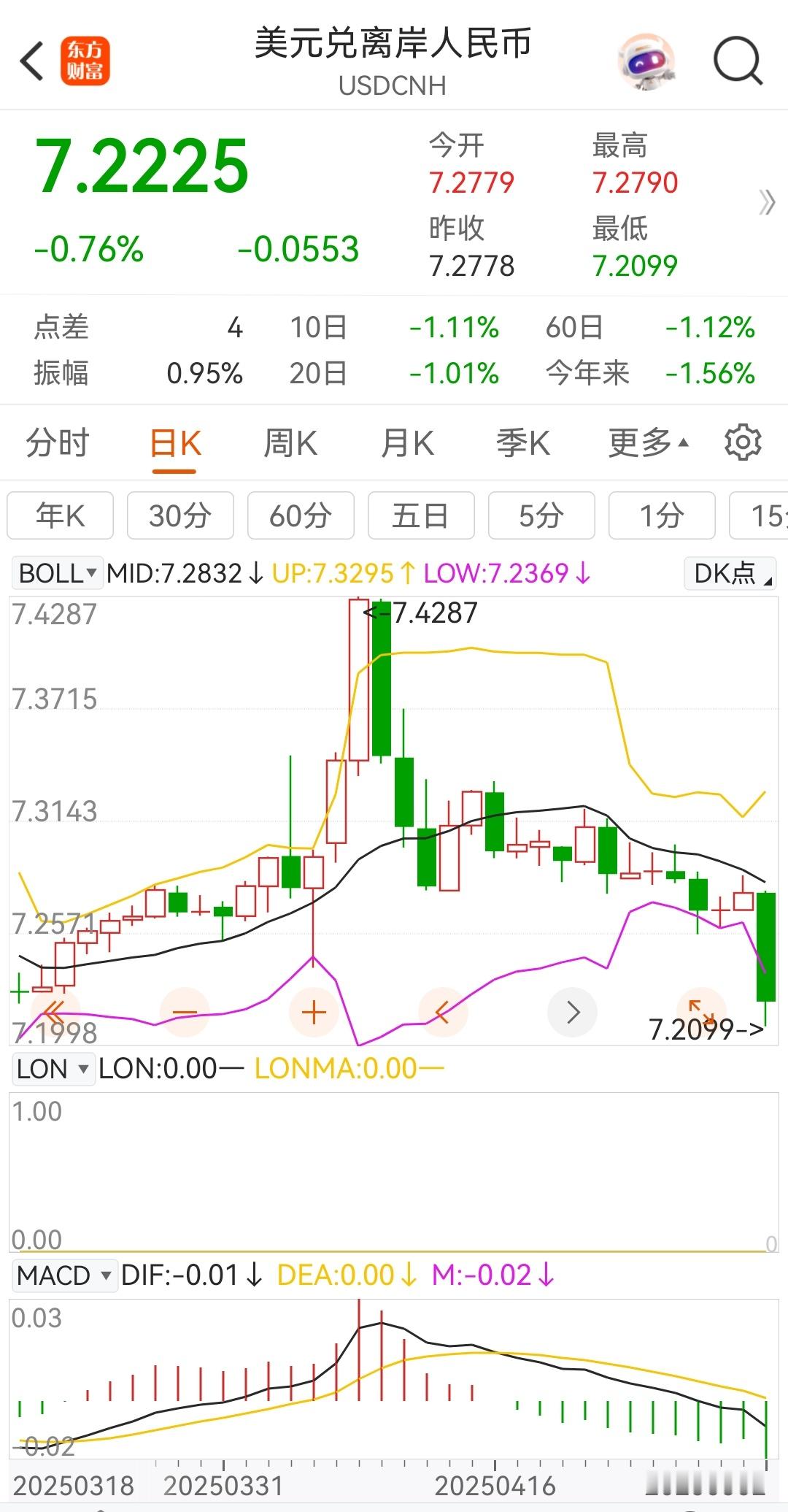788x1512 pixels.
Task: Tap the DK点 button
Action: (x=730, y=574)
